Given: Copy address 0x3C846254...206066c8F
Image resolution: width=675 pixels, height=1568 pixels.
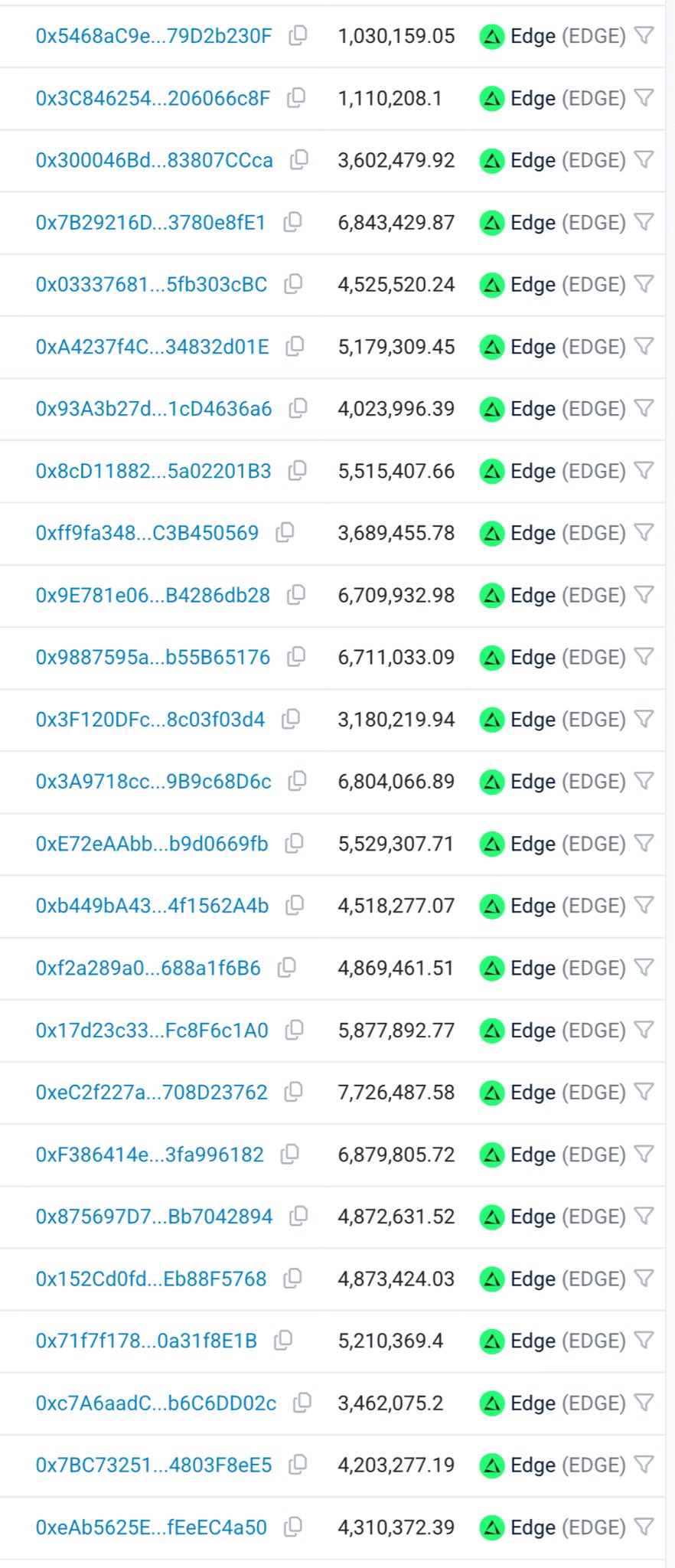Looking at the screenshot, I should (x=296, y=98).
